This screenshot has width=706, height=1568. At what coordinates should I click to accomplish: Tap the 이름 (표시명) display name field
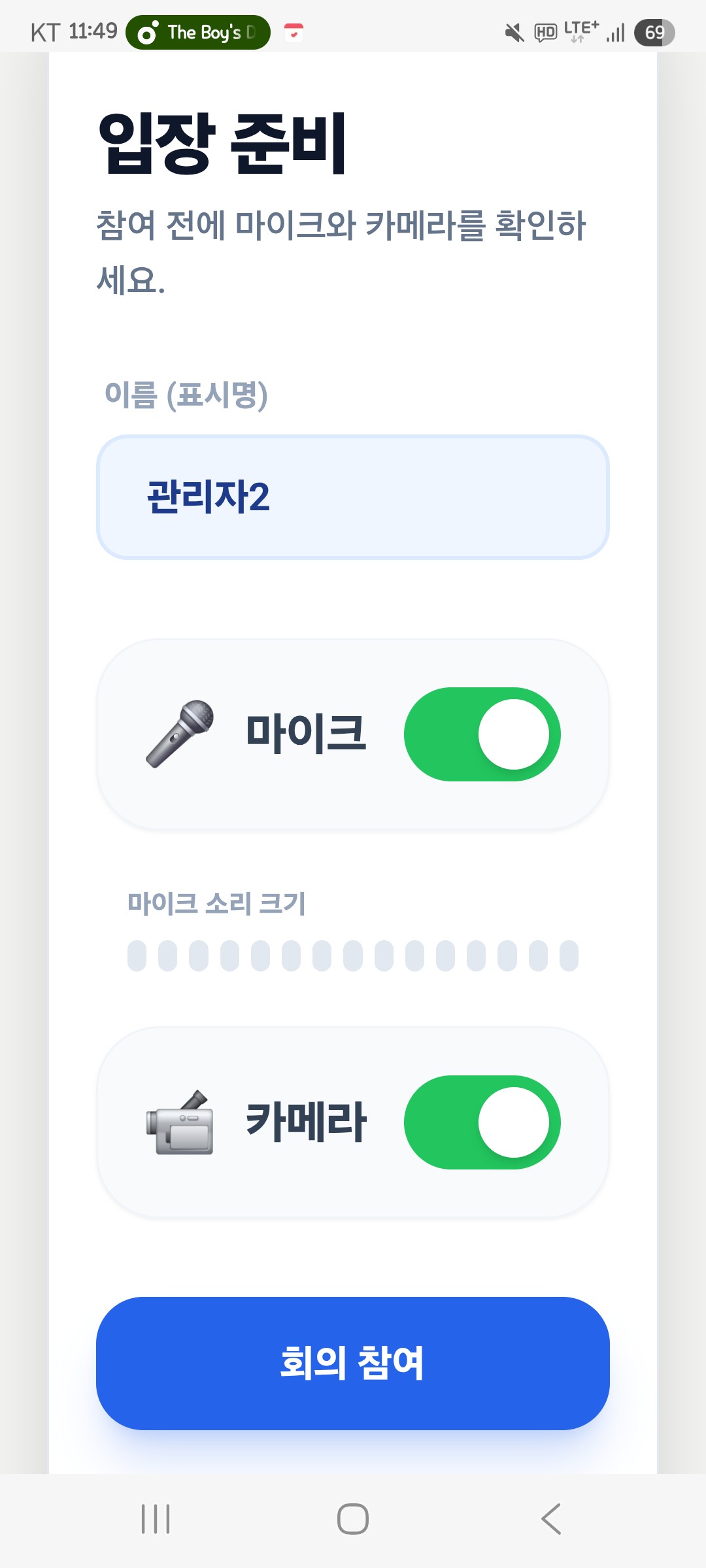tap(353, 497)
